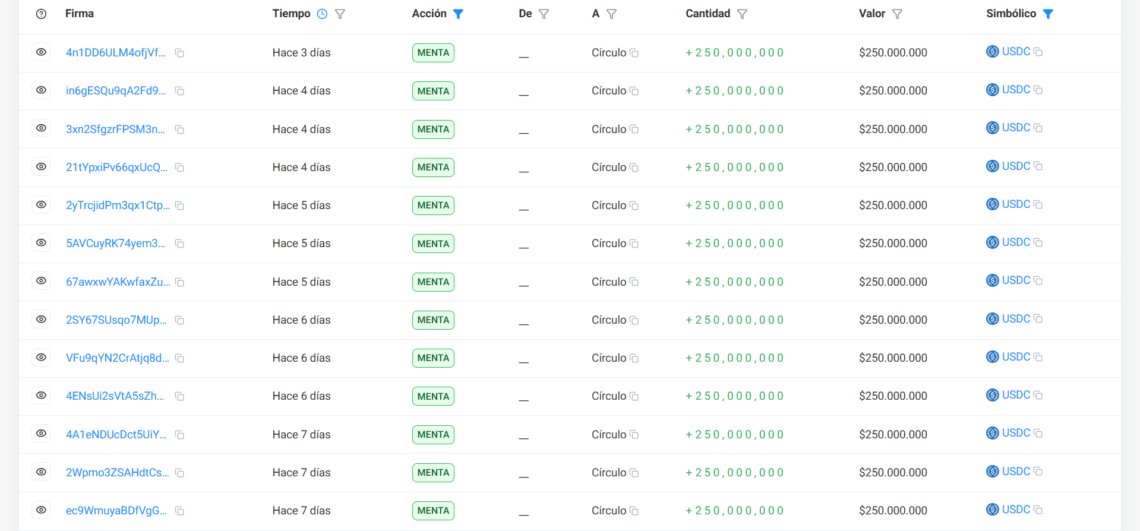Open Círculo account in row 2yTrcjidPm3qx1Ctp
Screen dimensions: 1140x531
(608, 205)
